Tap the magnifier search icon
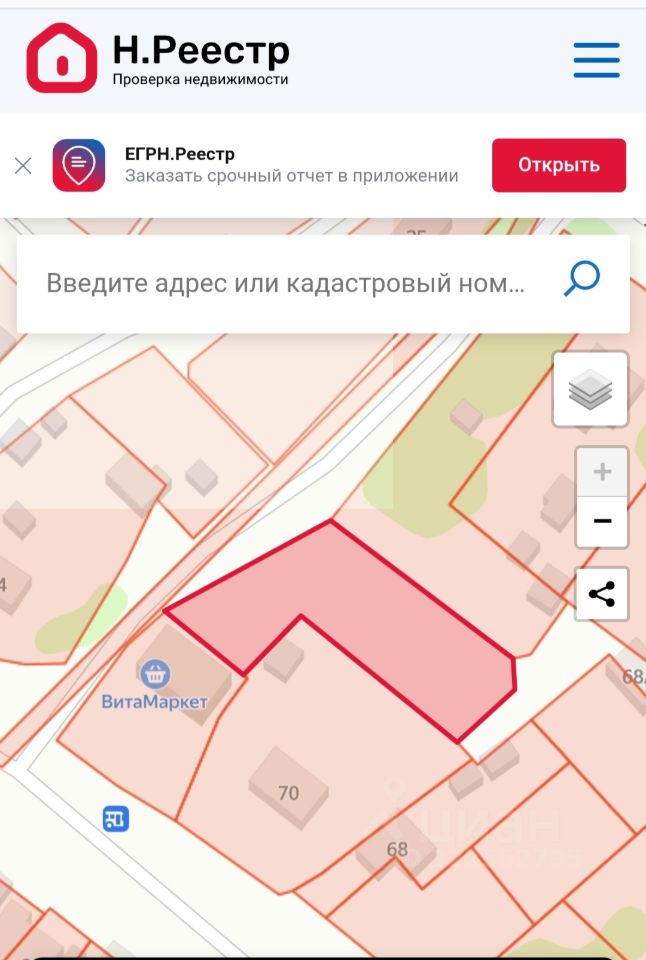The image size is (646, 960). click(582, 279)
